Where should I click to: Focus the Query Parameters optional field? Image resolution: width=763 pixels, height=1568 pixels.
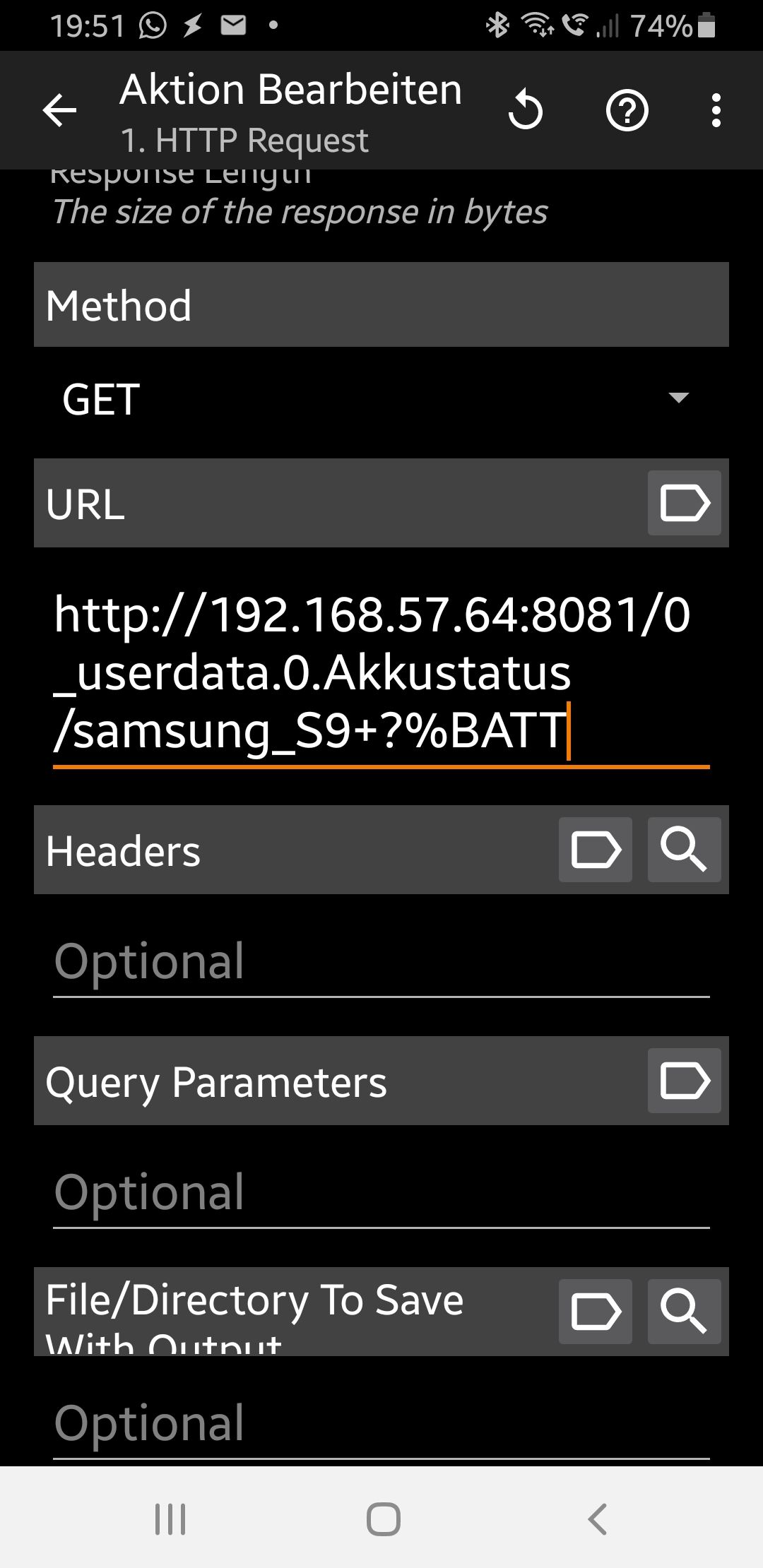(x=380, y=1192)
